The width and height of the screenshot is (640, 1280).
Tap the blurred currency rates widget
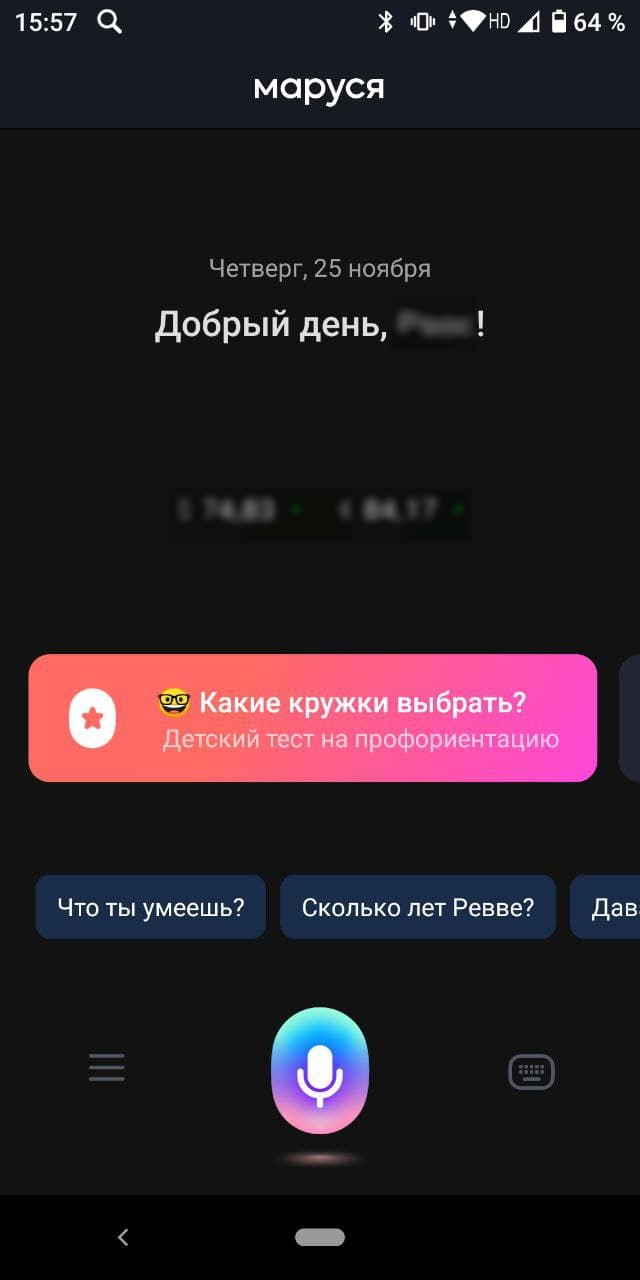(x=320, y=511)
